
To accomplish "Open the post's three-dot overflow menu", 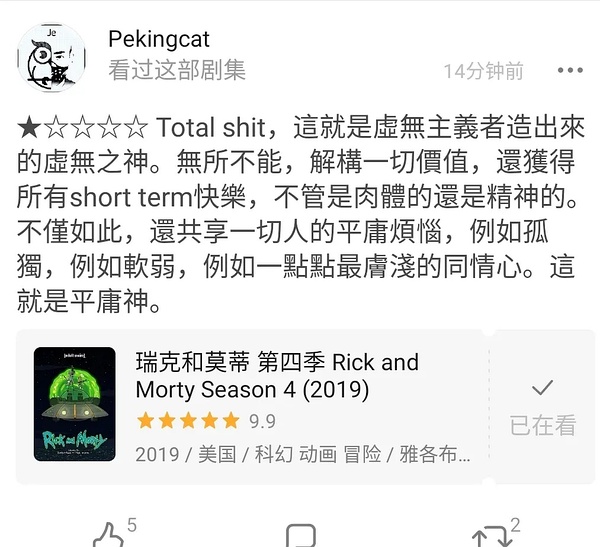I will coord(569,71).
